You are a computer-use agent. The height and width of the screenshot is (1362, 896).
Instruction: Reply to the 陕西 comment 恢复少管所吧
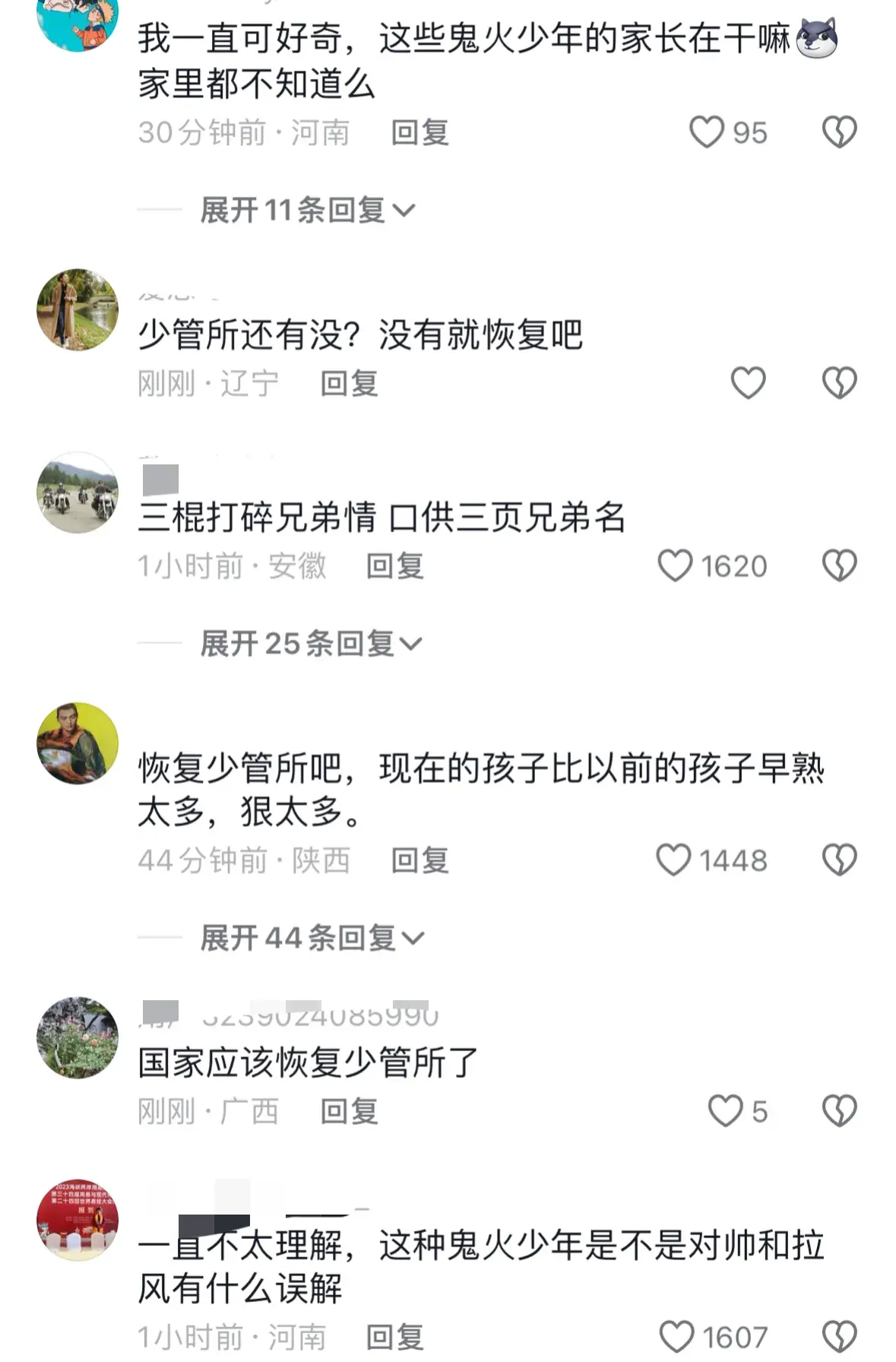tap(420, 860)
